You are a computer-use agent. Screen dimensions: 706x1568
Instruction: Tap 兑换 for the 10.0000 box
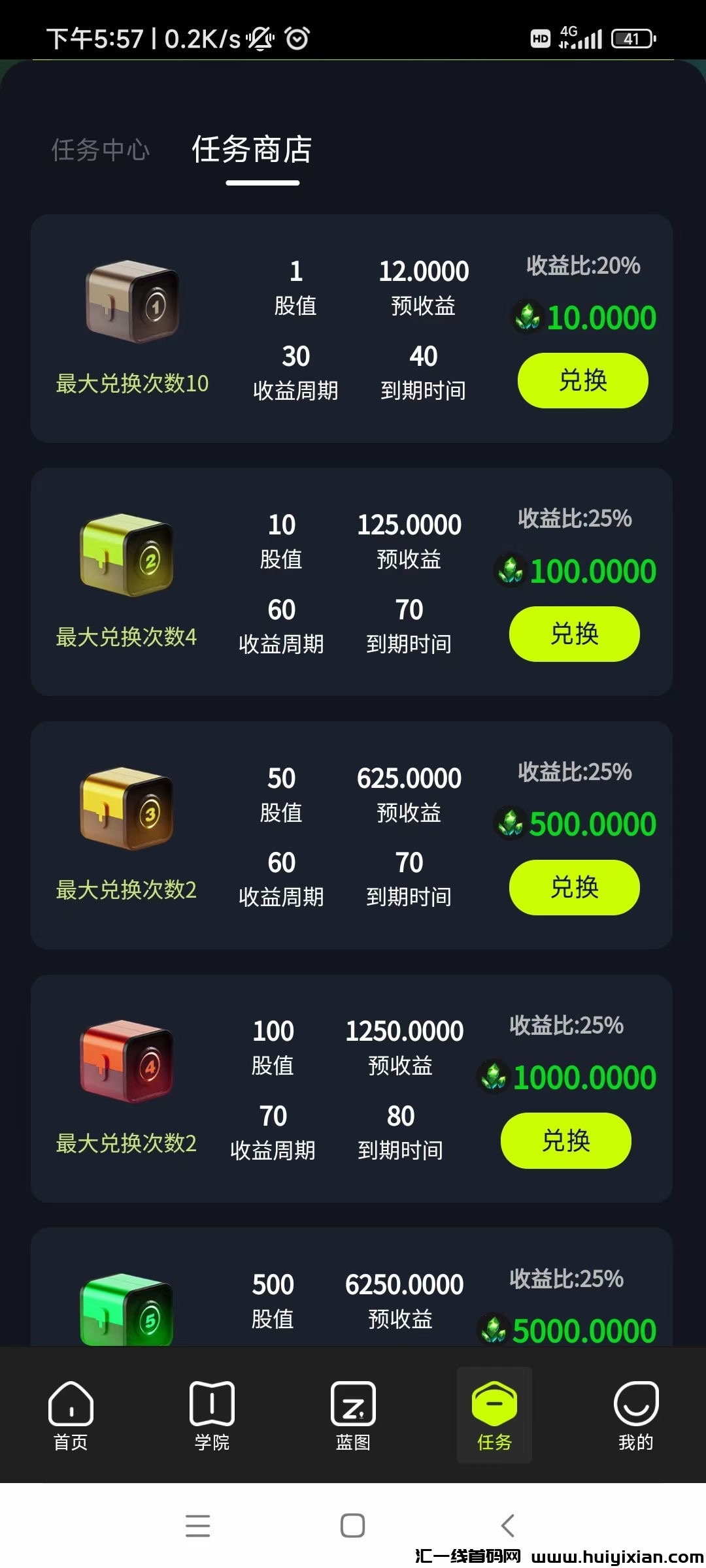pos(582,380)
